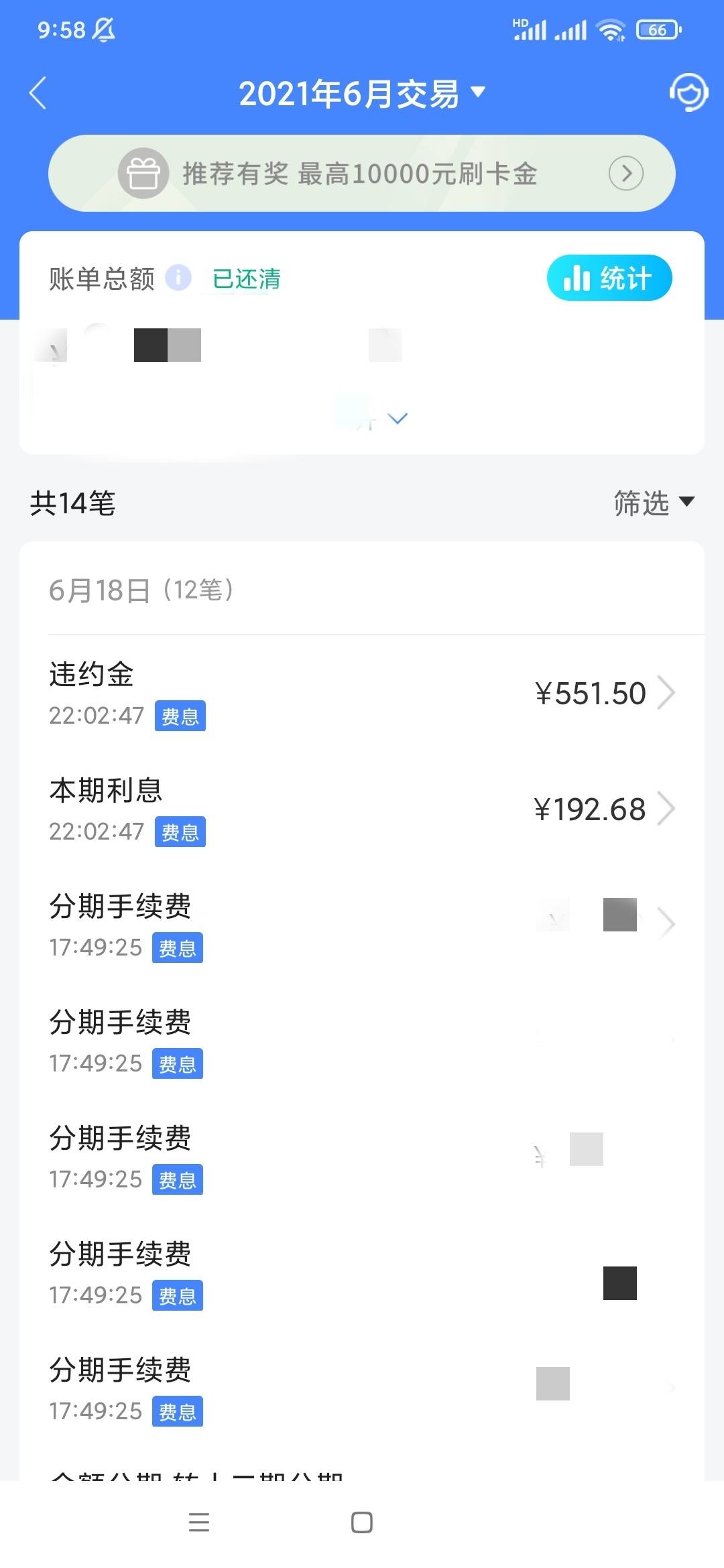Open recent apps from navigation bar
The width and height of the screenshot is (724, 1568).
[199, 1522]
